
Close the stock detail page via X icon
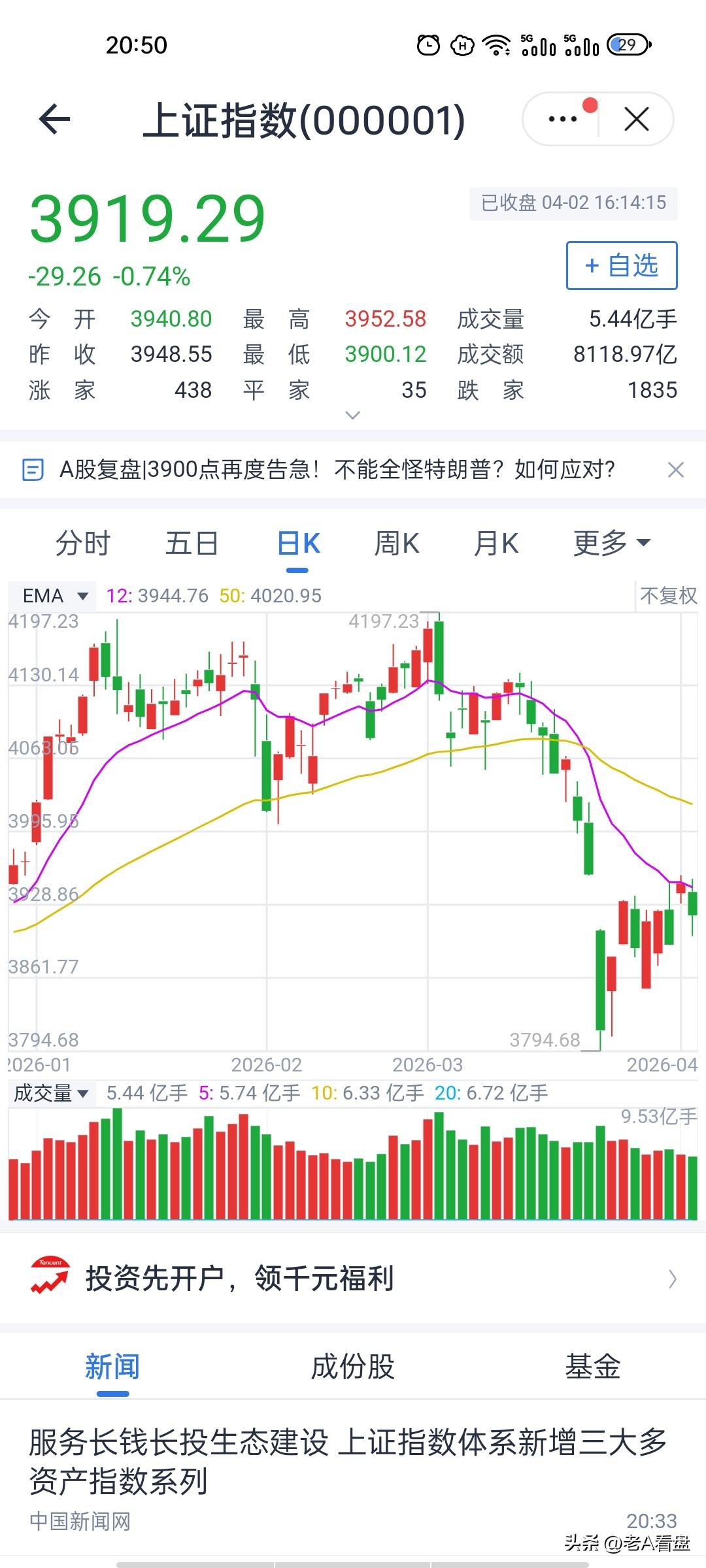tap(635, 119)
